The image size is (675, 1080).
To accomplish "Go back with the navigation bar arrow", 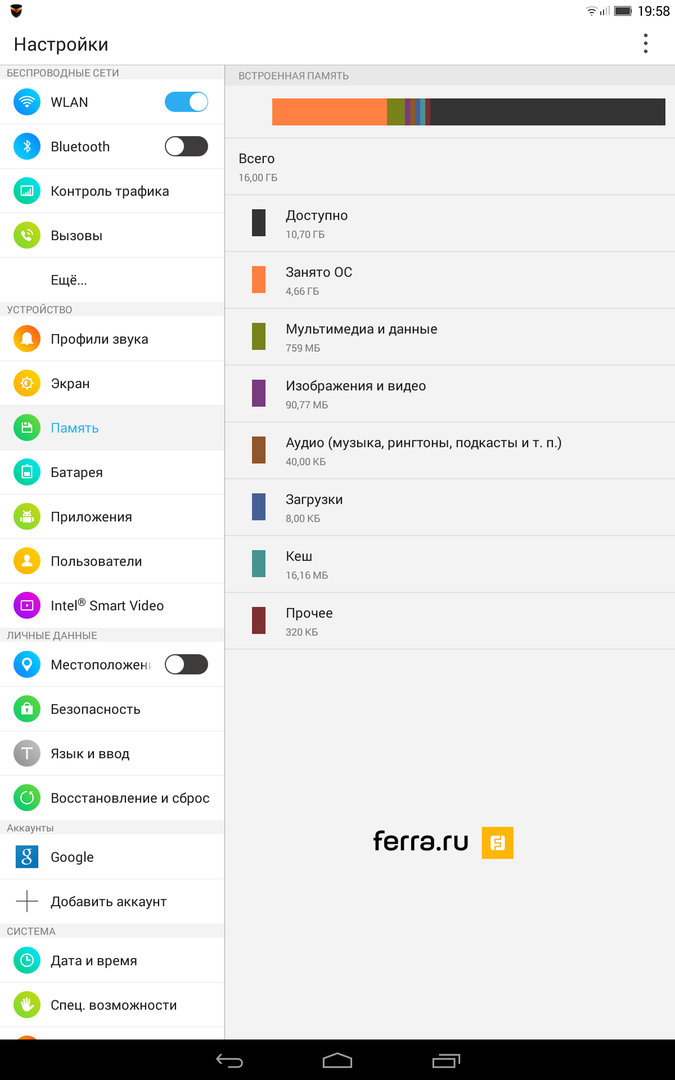I will click(229, 1060).
